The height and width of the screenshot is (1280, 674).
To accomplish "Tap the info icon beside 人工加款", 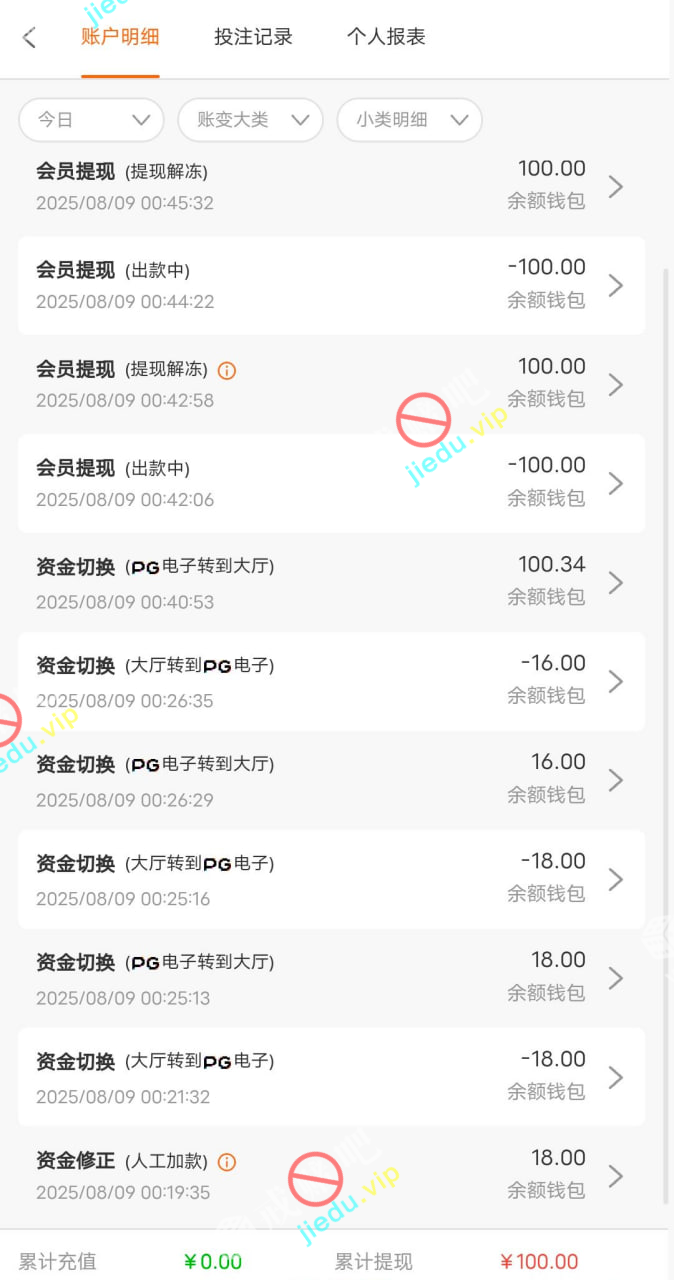I will 227,1162.
